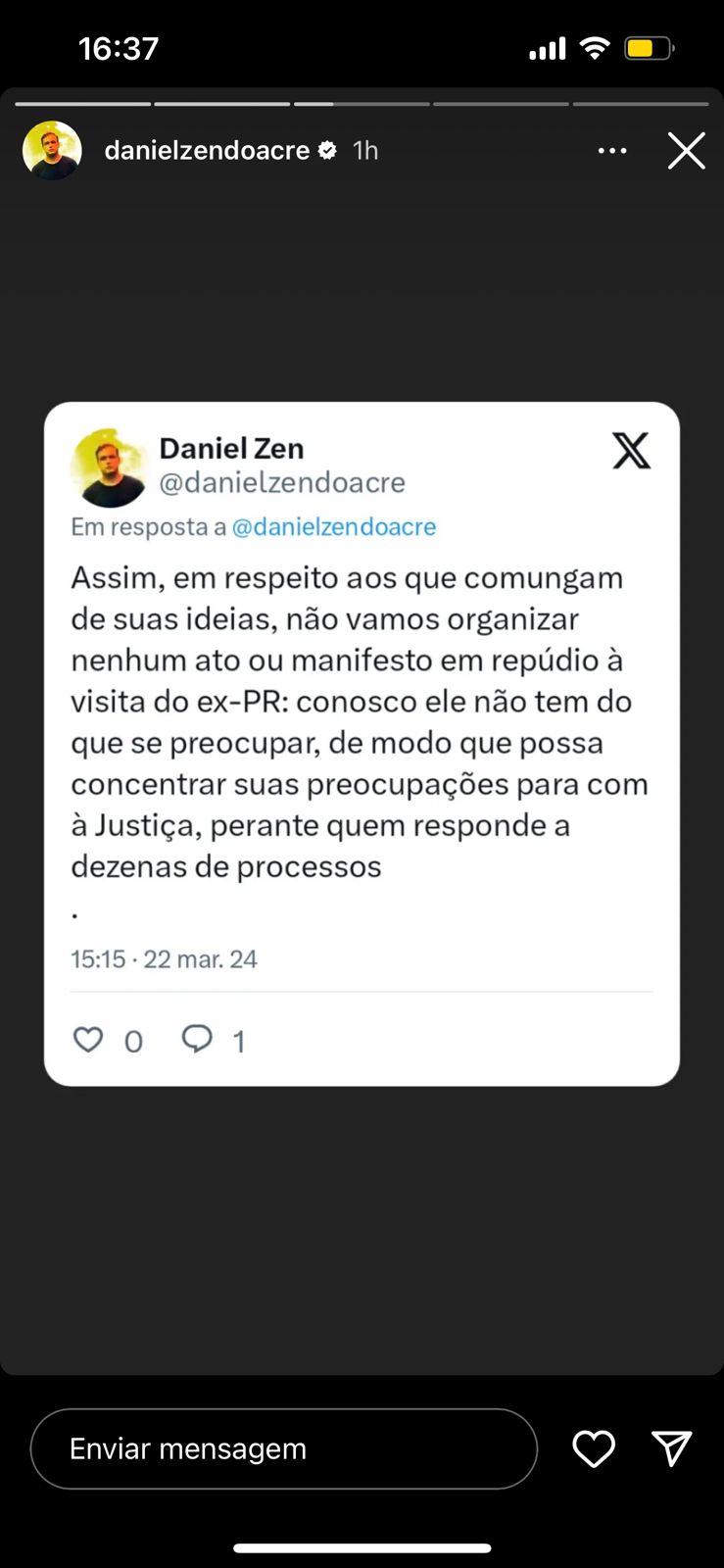Tap the Enviar mensagem field
Image resolution: width=724 pixels, height=1568 pixels.
(284, 1448)
